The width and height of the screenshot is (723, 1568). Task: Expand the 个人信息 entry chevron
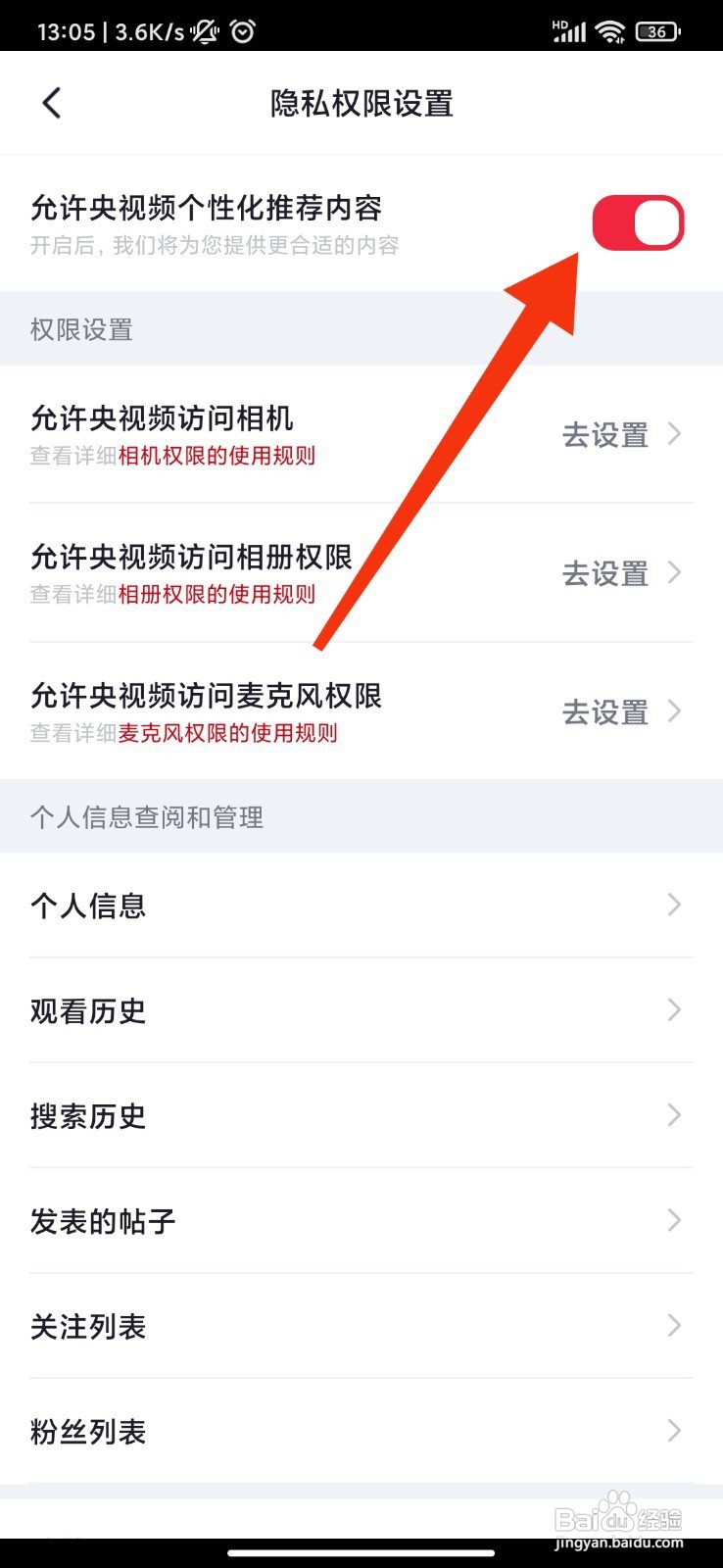pyautogui.click(x=673, y=905)
